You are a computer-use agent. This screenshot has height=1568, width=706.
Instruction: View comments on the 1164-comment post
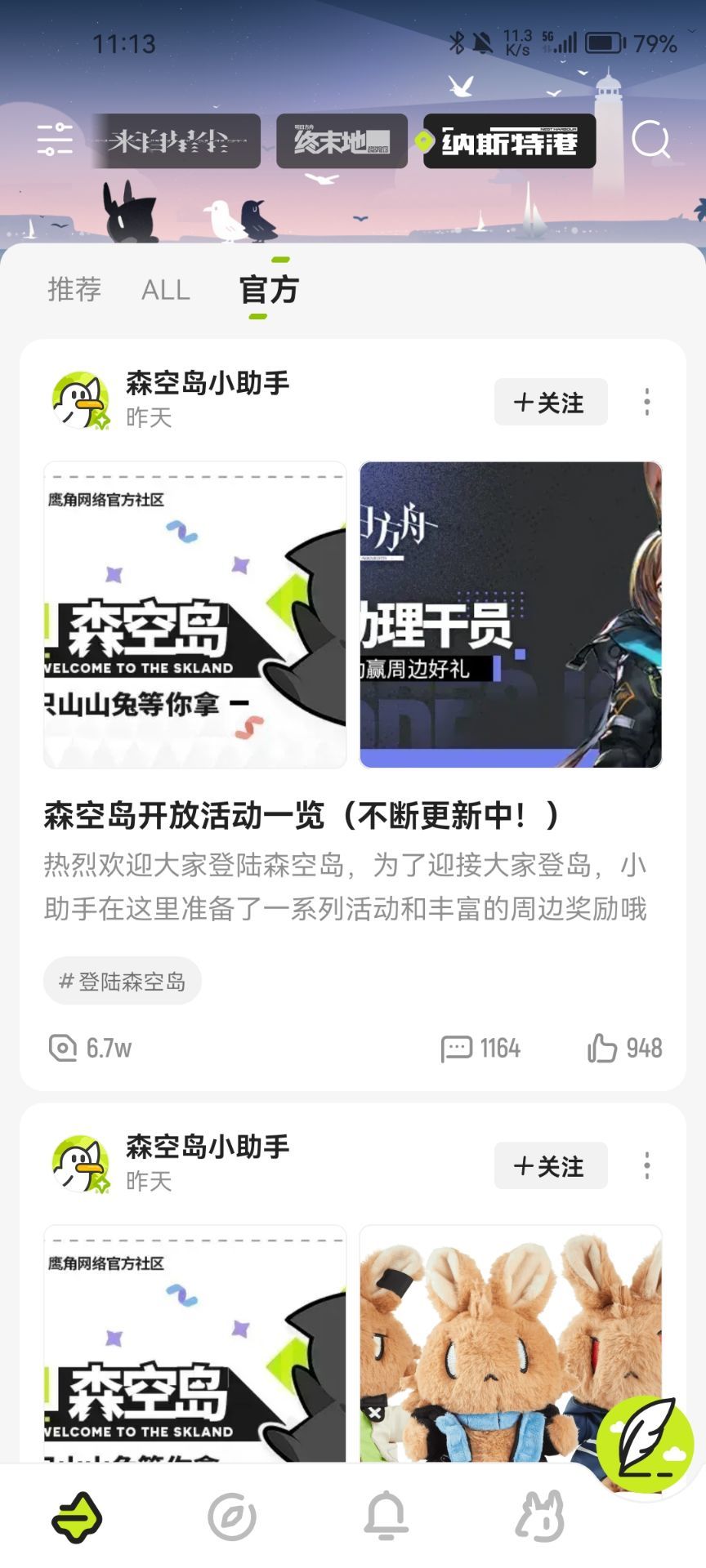tap(480, 1048)
